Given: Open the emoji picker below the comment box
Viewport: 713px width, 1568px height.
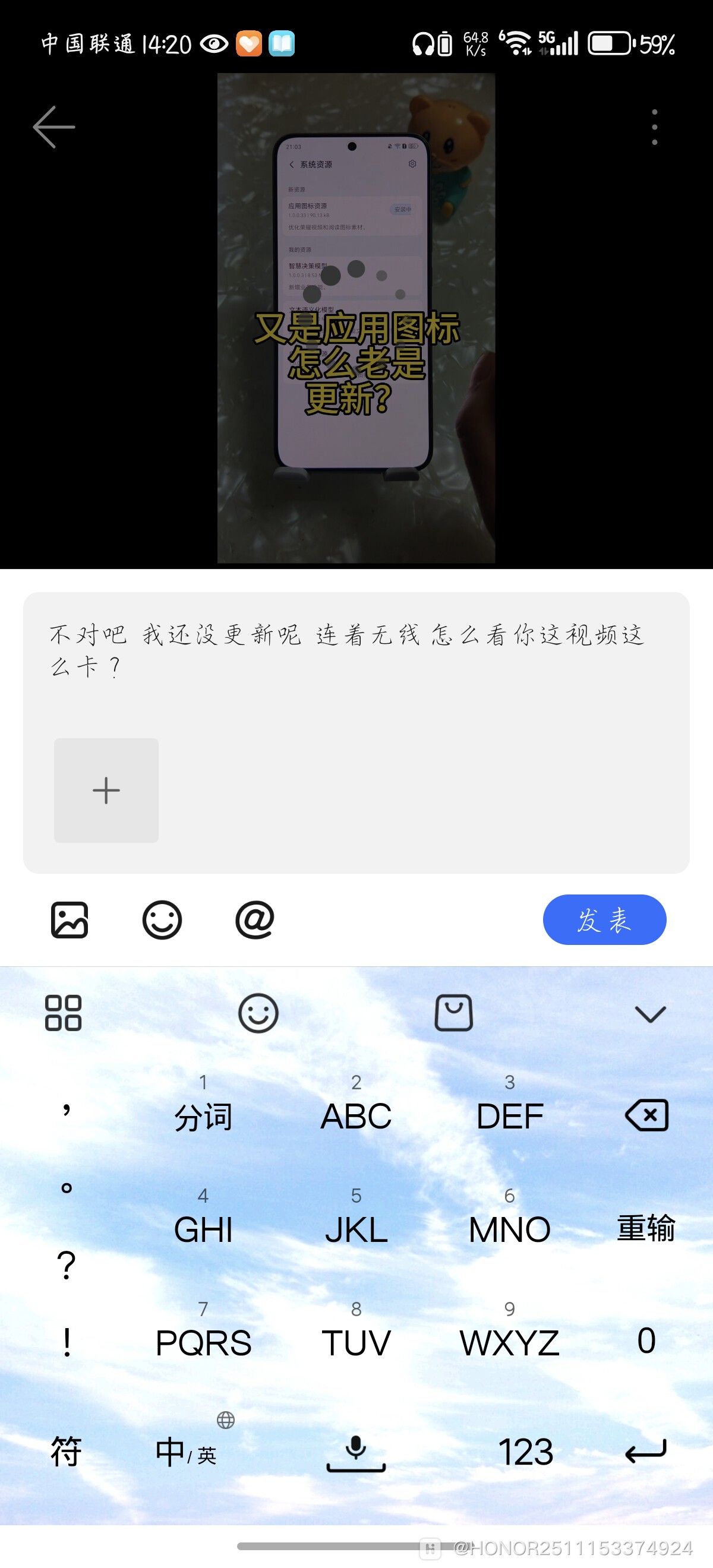Looking at the screenshot, I should click(162, 921).
